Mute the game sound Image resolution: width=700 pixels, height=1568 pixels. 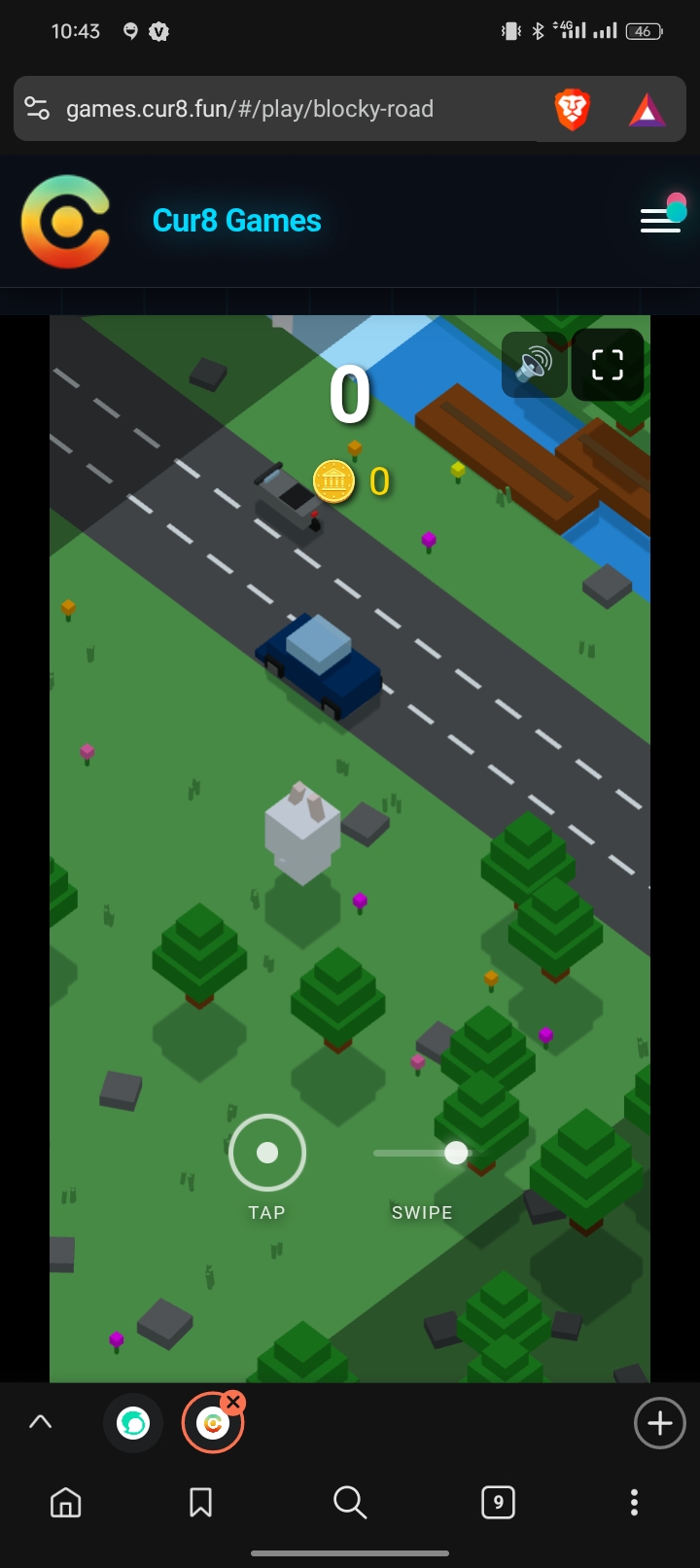coord(534,365)
